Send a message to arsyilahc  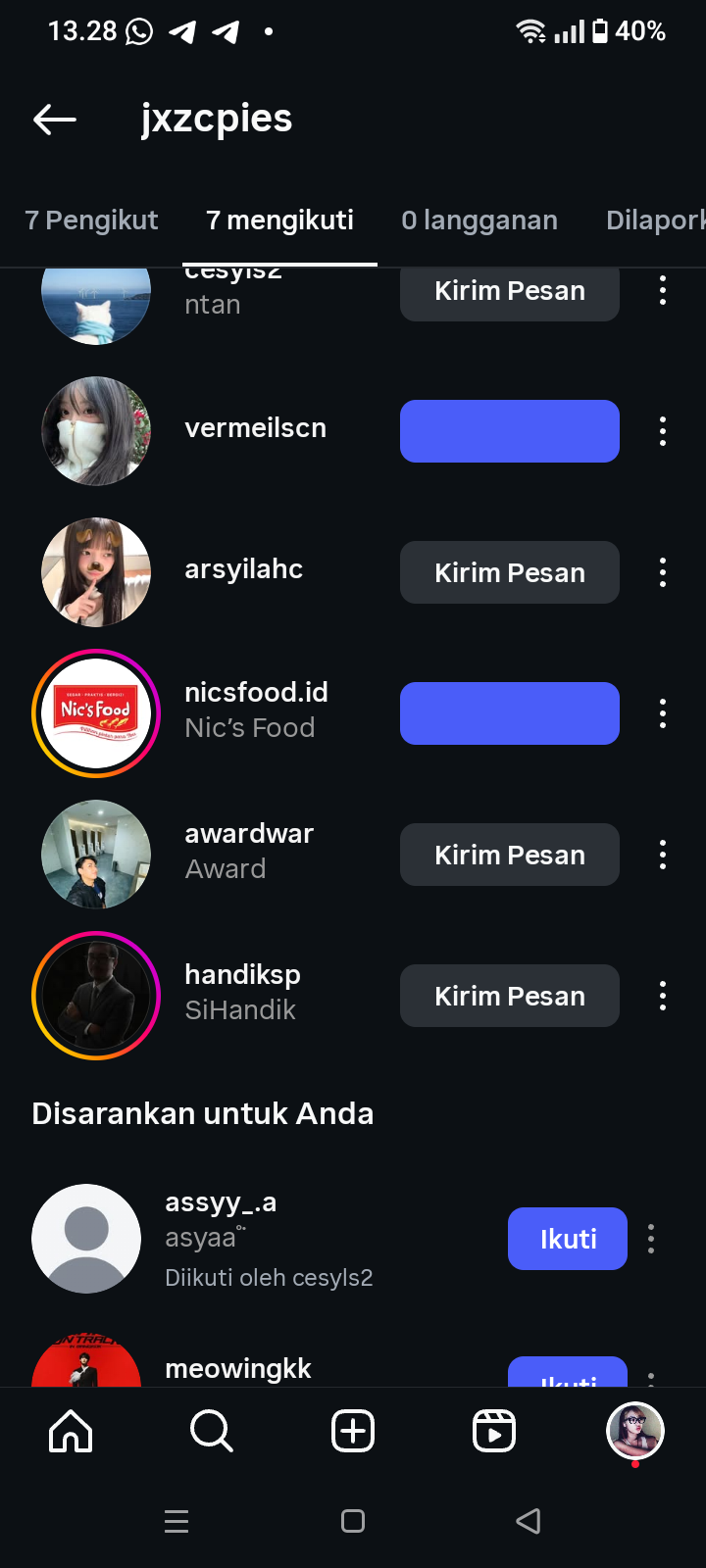(x=509, y=572)
